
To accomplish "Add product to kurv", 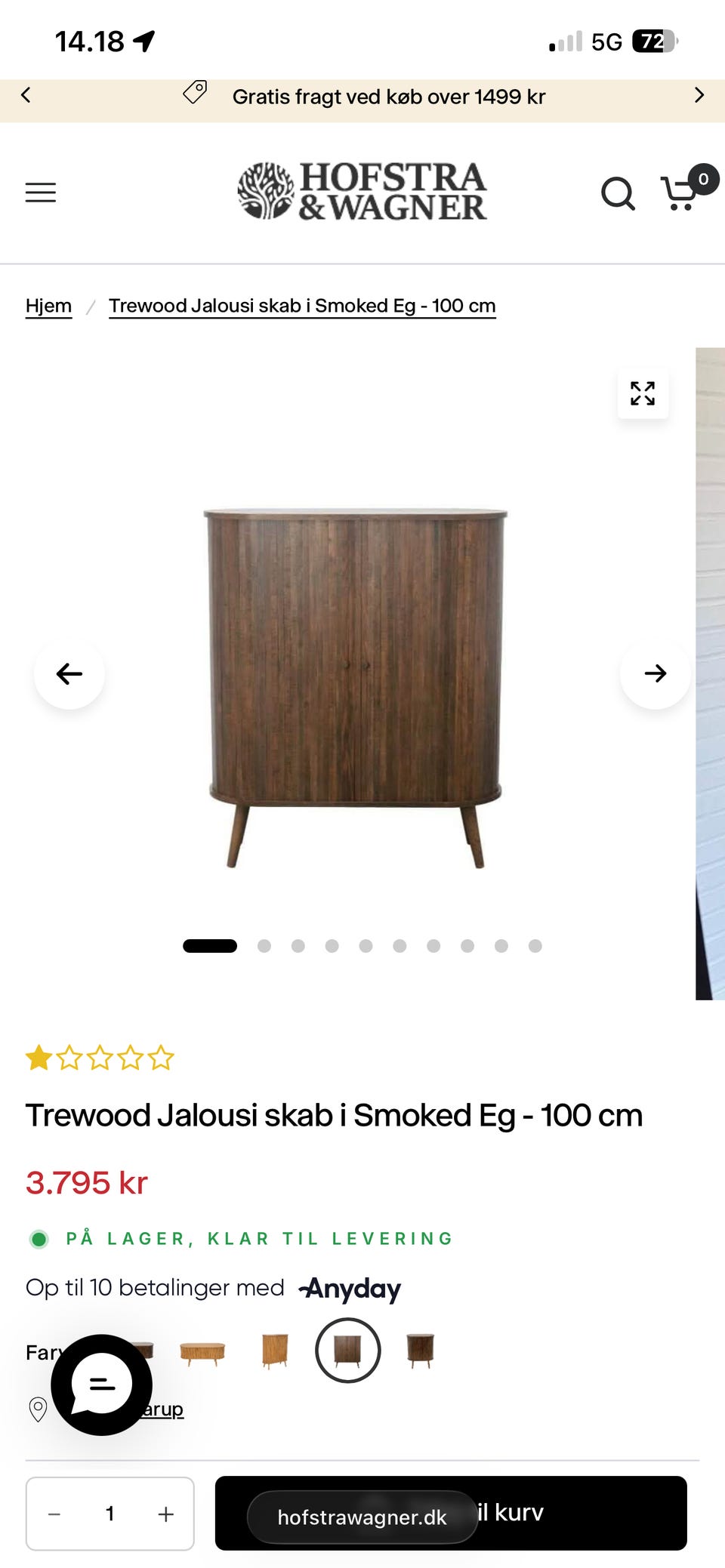I will pos(451,1513).
